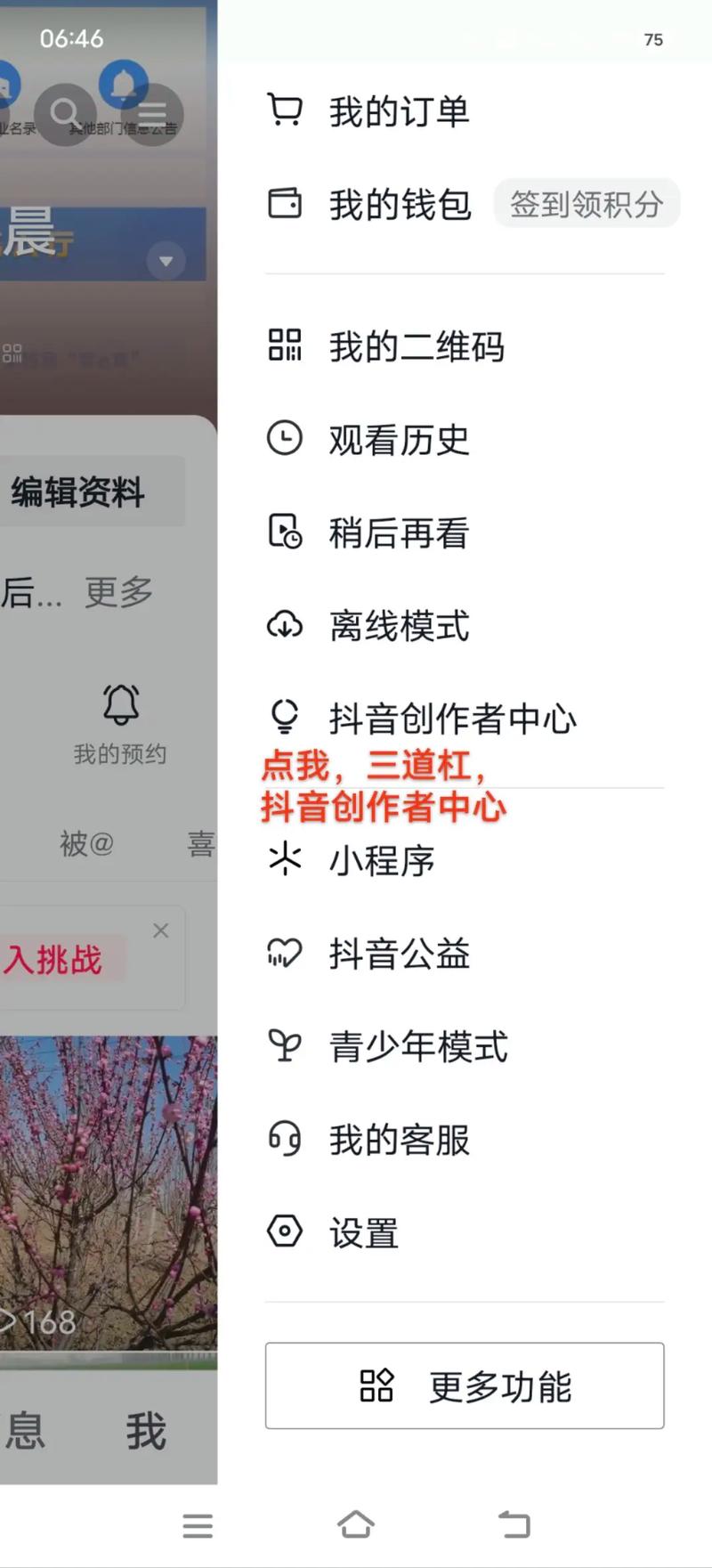Open 我的订单 orders

coord(399,111)
